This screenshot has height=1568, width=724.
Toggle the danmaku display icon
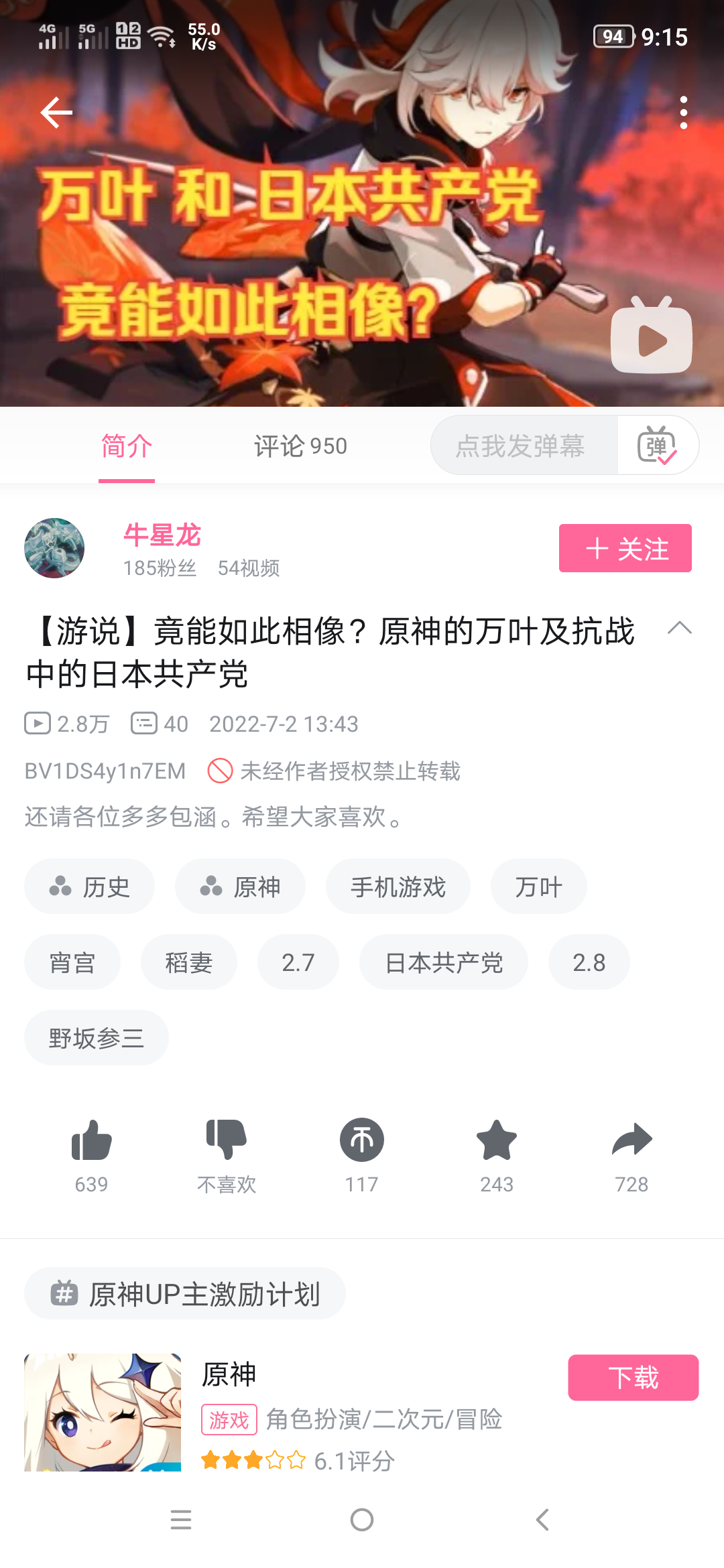click(657, 446)
